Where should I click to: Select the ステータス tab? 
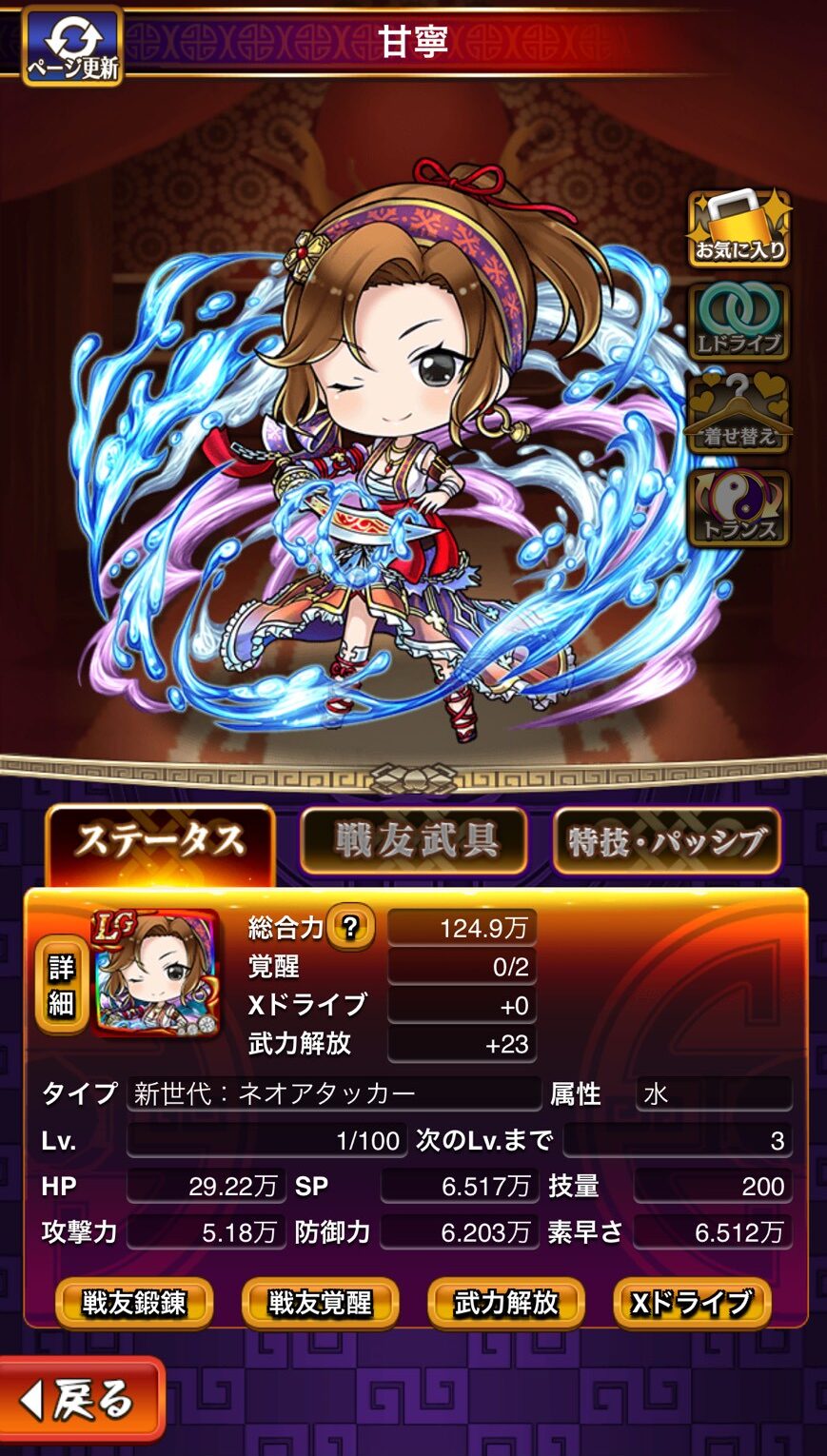tap(160, 842)
